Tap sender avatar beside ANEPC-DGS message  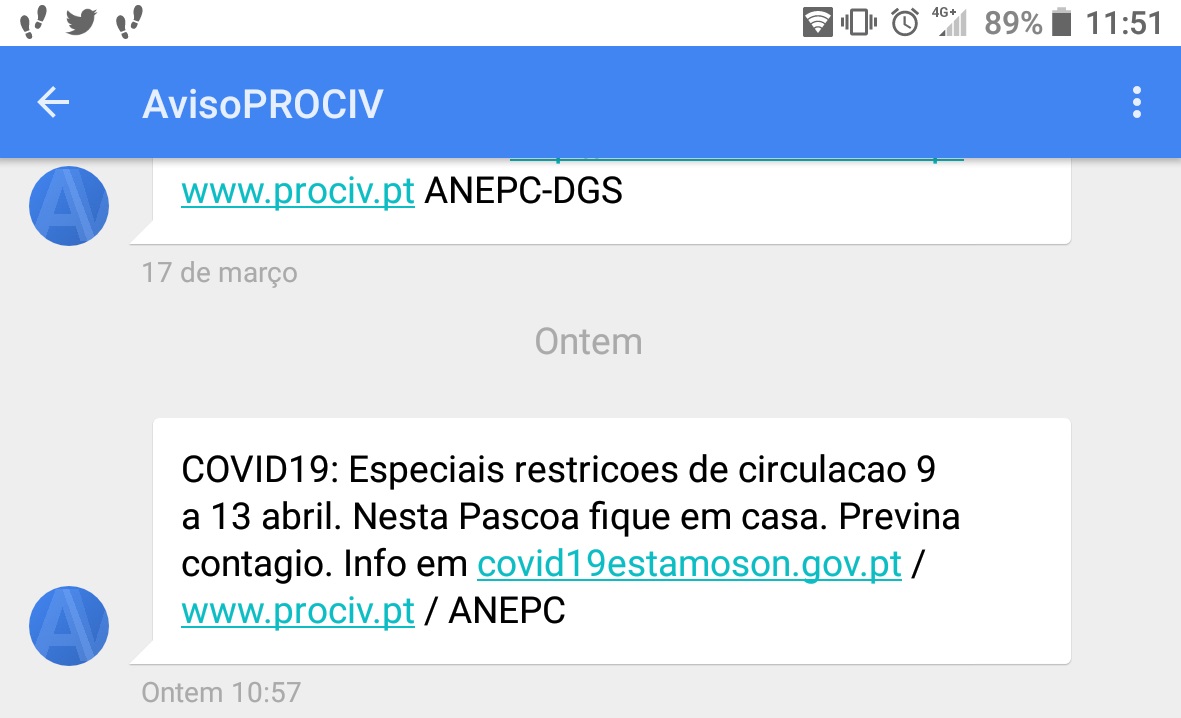click(x=69, y=206)
